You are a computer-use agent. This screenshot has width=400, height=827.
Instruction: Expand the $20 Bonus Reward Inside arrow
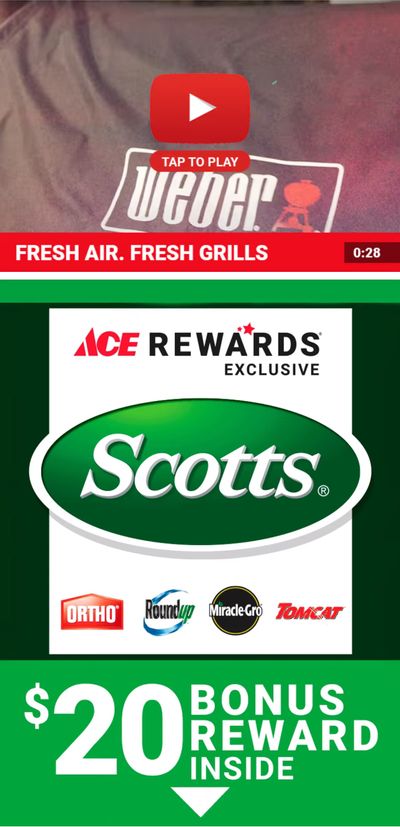click(x=201, y=801)
